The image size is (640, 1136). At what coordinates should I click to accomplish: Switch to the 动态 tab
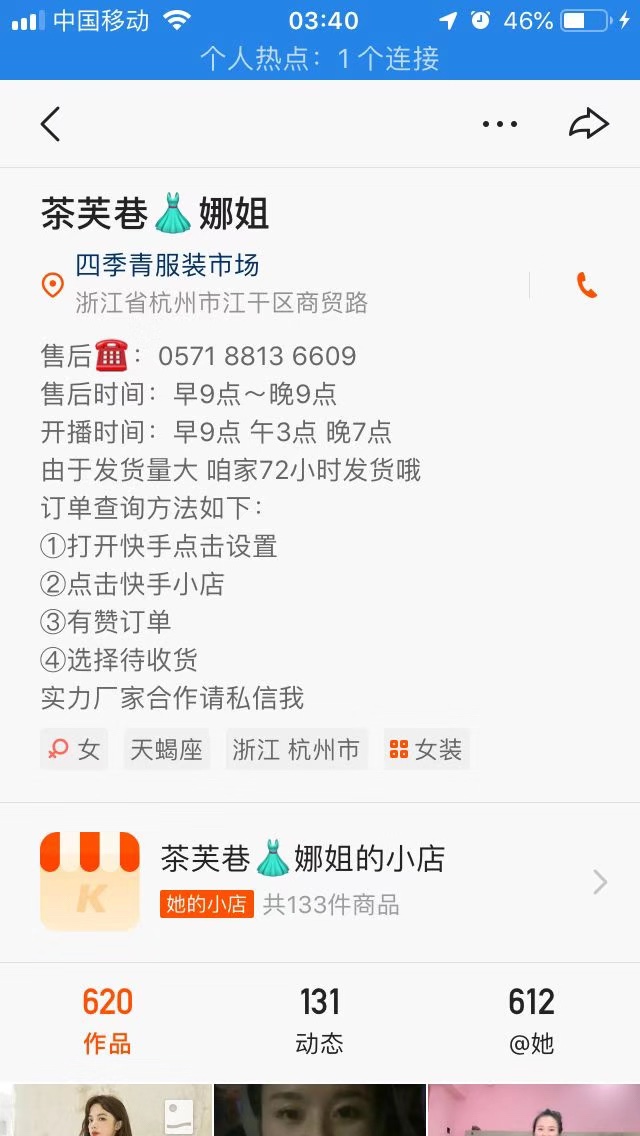pyautogui.click(x=320, y=1021)
